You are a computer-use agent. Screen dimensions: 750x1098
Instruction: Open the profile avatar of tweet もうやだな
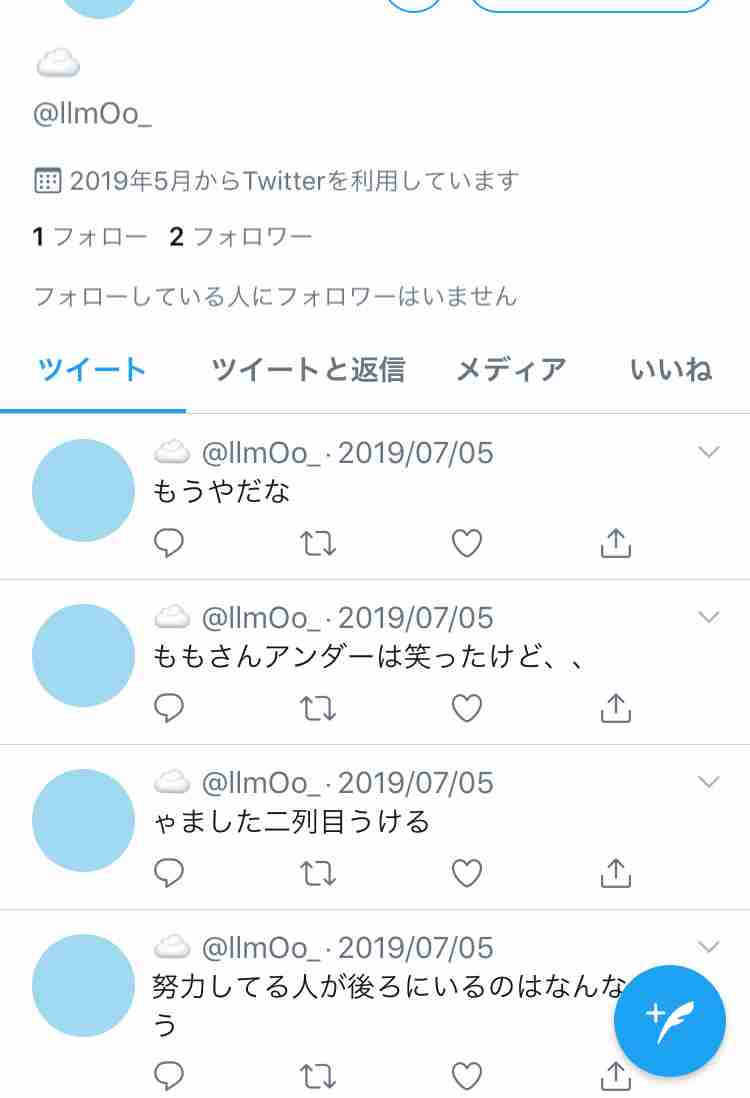tap(83, 490)
